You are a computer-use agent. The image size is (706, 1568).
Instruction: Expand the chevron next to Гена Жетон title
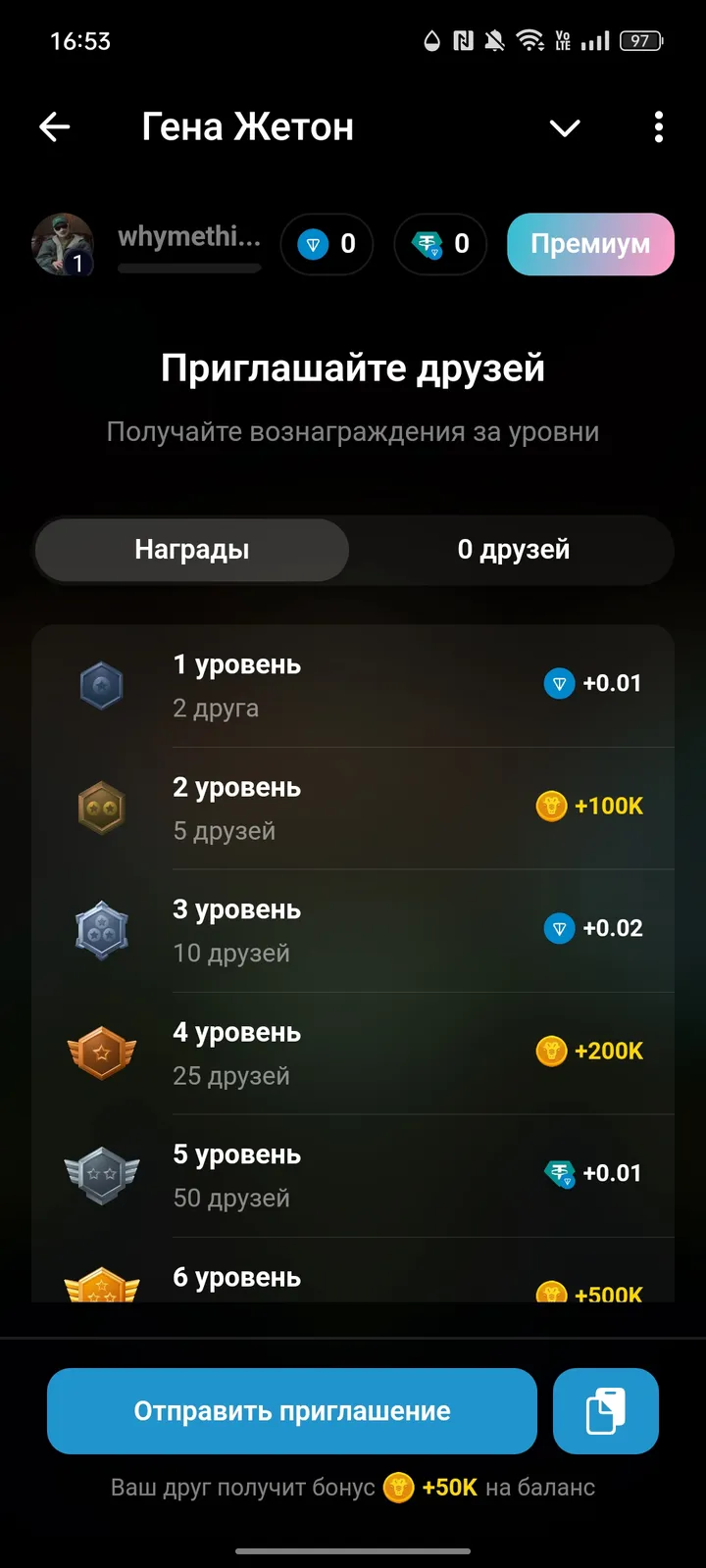pyautogui.click(x=565, y=126)
